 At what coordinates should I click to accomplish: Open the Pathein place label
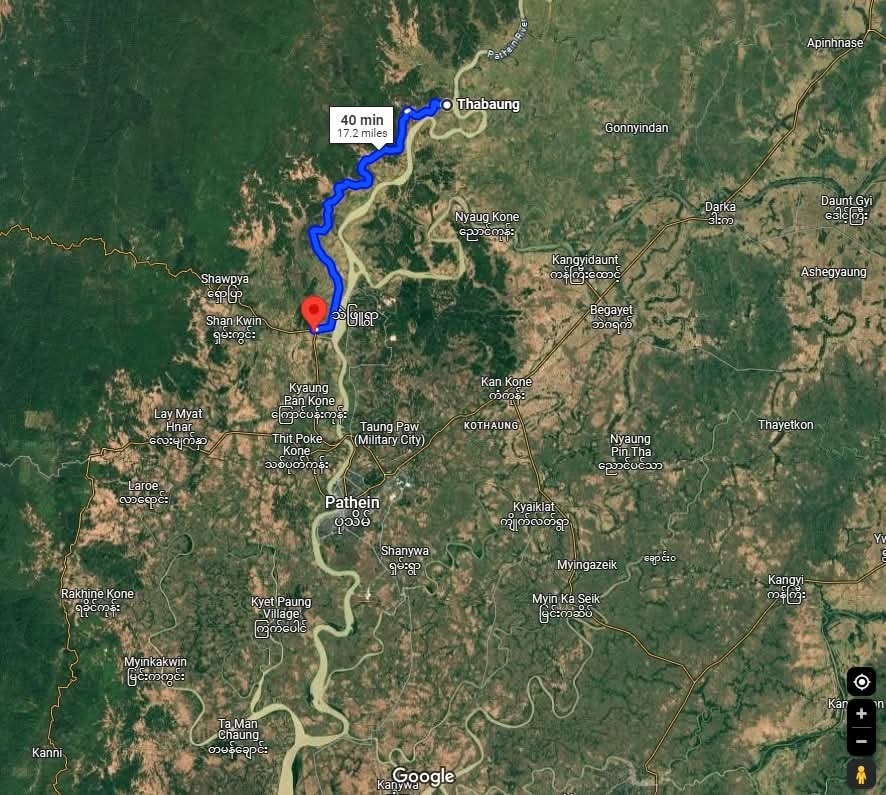pos(348,503)
